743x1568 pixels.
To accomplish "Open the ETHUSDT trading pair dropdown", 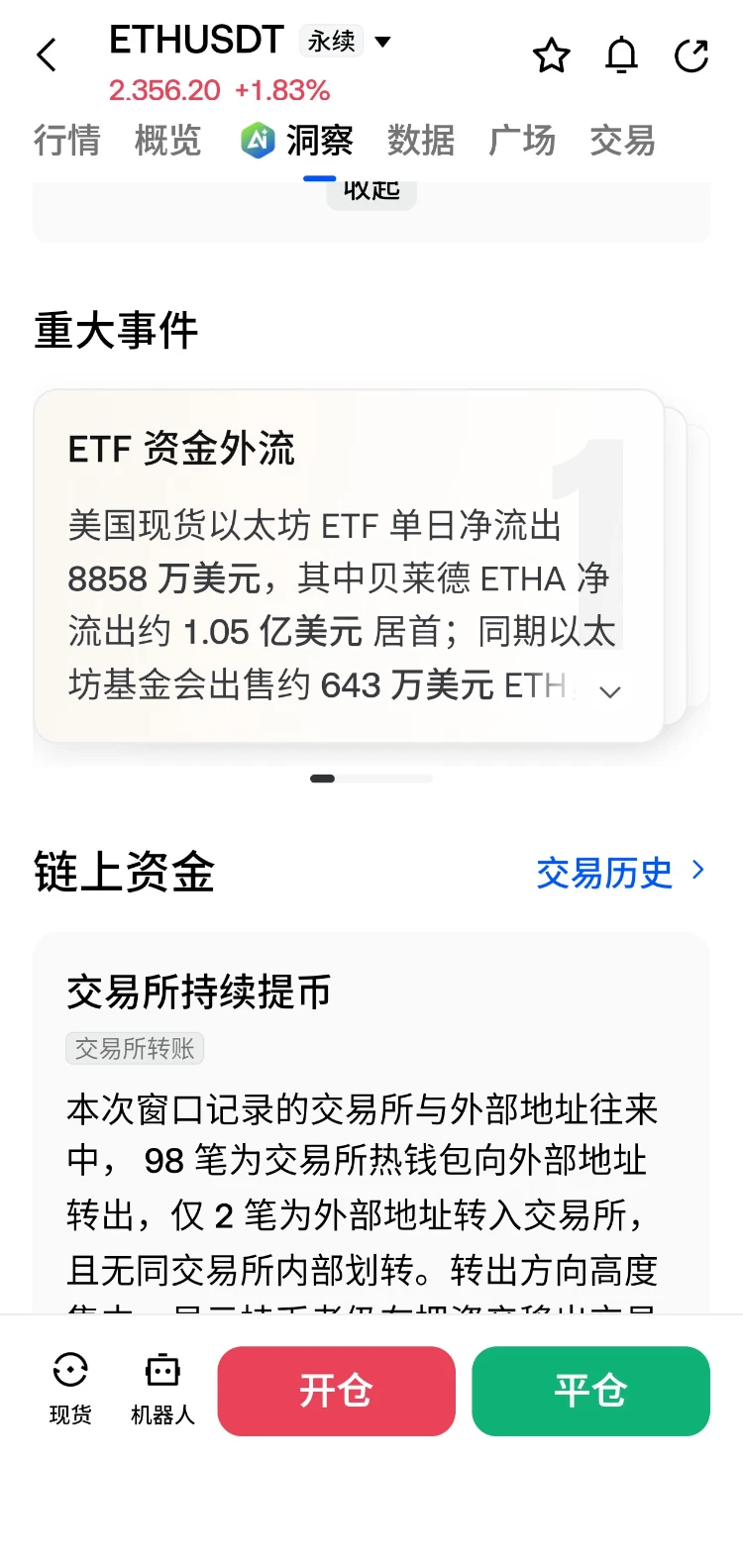I will [x=383, y=42].
